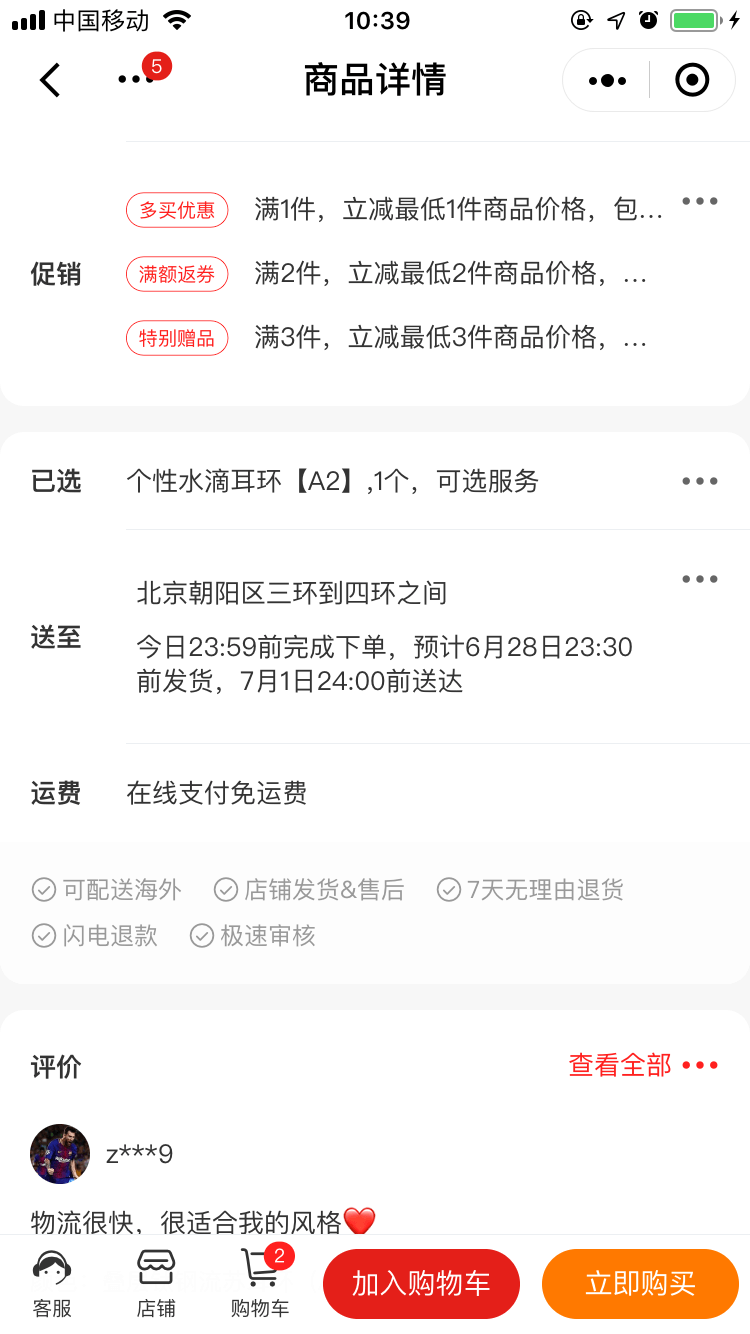The width and height of the screenshot is (750, 1334).
Task: Expand the 促销 promotions details
Action: pyautogui.click(x=699, y=201)
